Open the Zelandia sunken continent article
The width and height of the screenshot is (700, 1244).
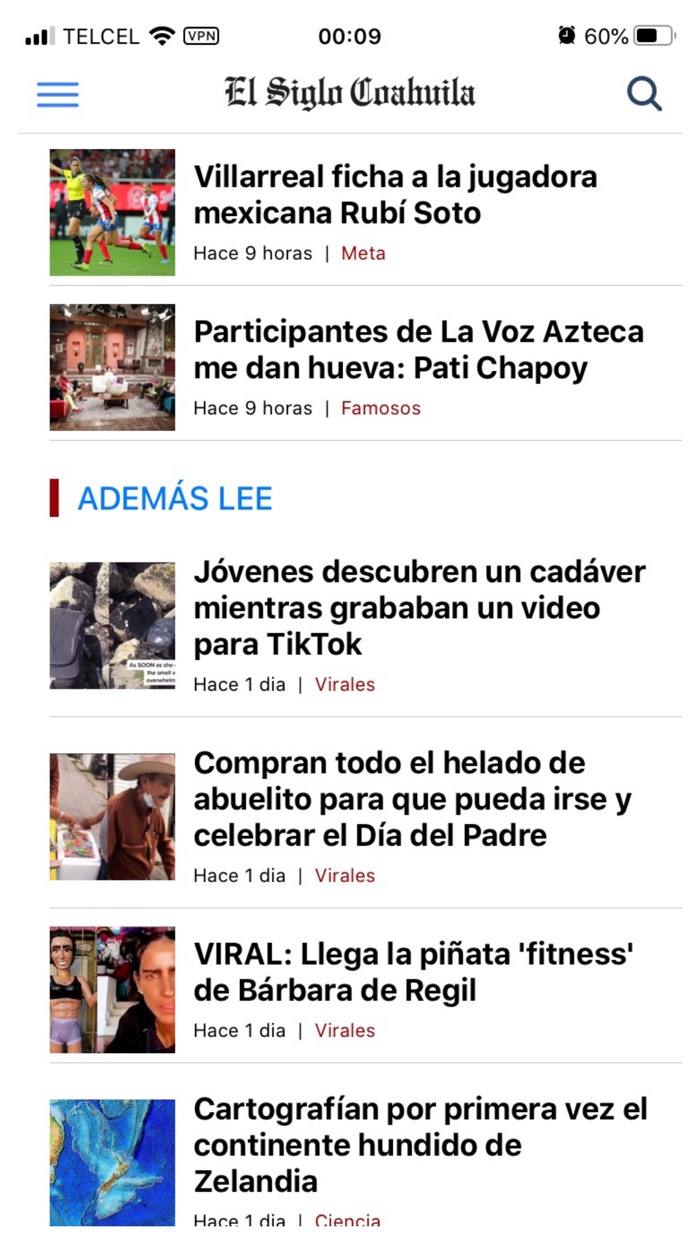(420, 1145)
